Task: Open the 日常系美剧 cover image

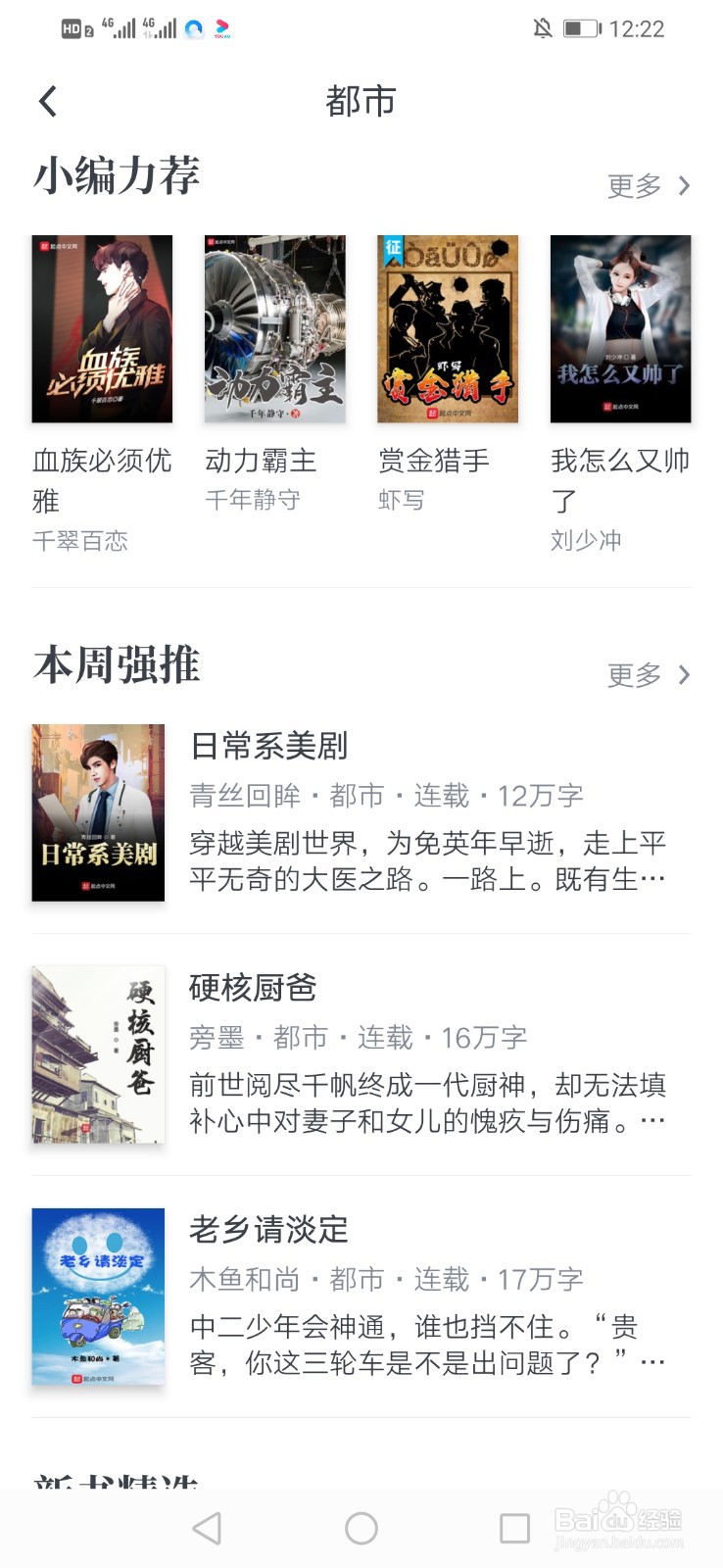Action: click(98, 812)
